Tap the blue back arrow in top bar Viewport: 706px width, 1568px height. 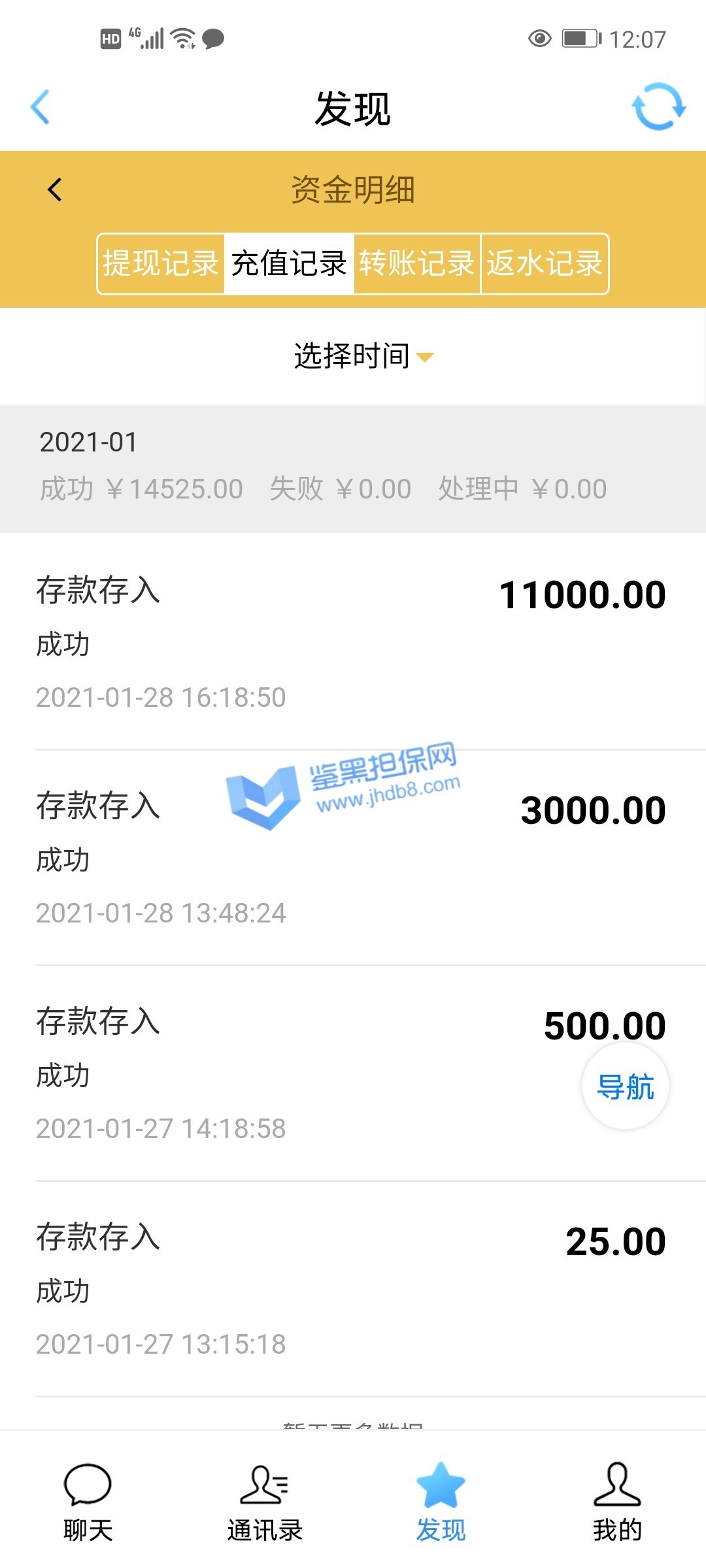[x=41, y=107]
